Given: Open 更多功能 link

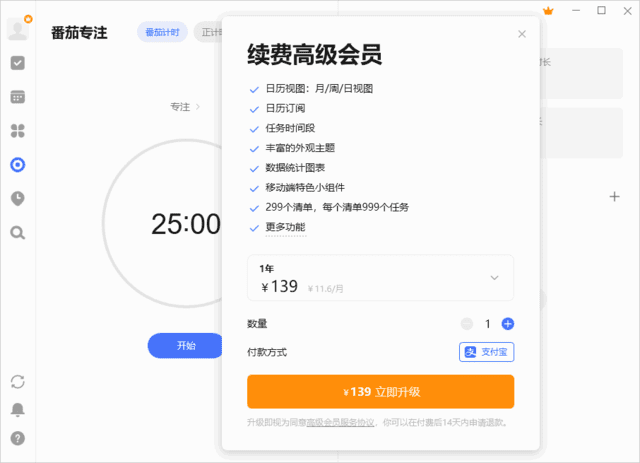Looking at the screenshot, I should [285, 228].
